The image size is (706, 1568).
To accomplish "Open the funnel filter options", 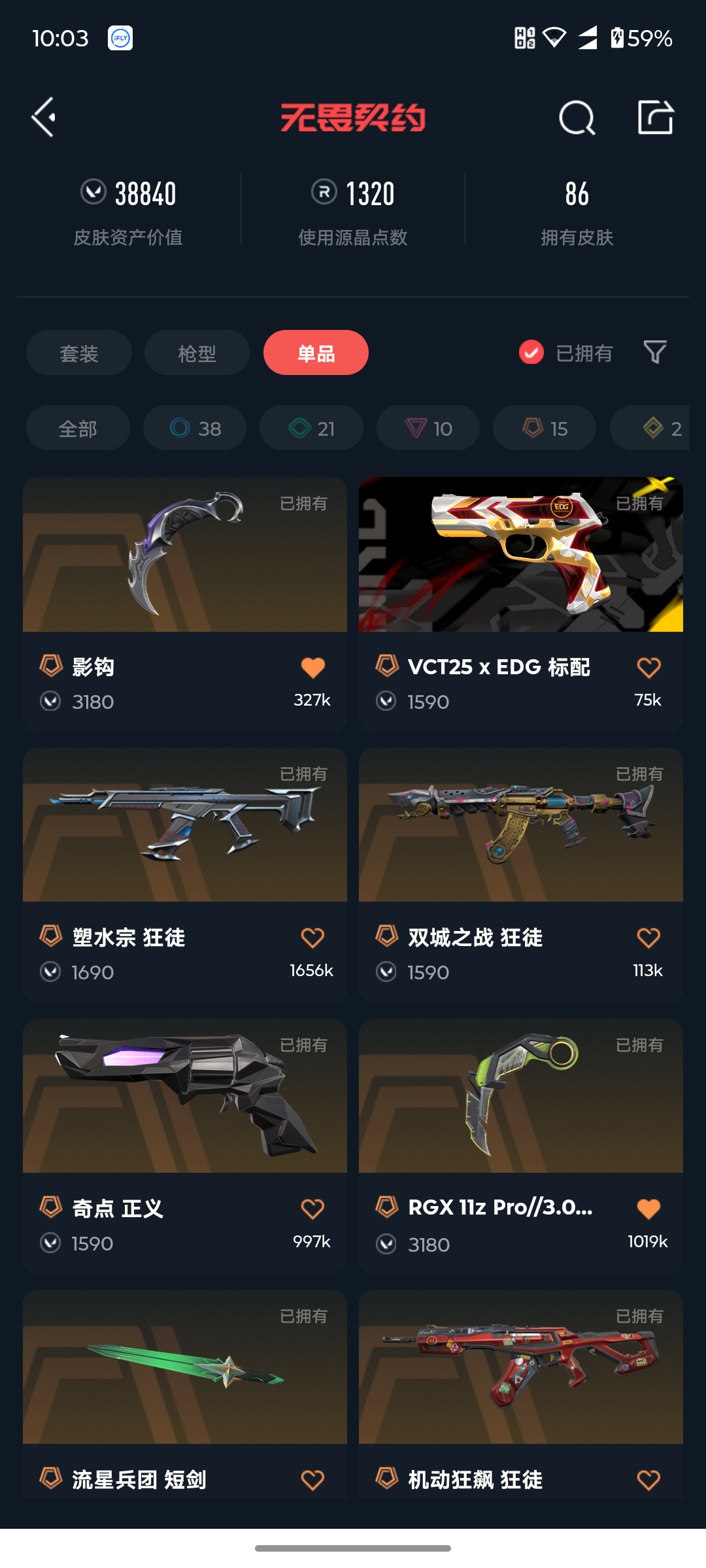I will click(655, 352).
